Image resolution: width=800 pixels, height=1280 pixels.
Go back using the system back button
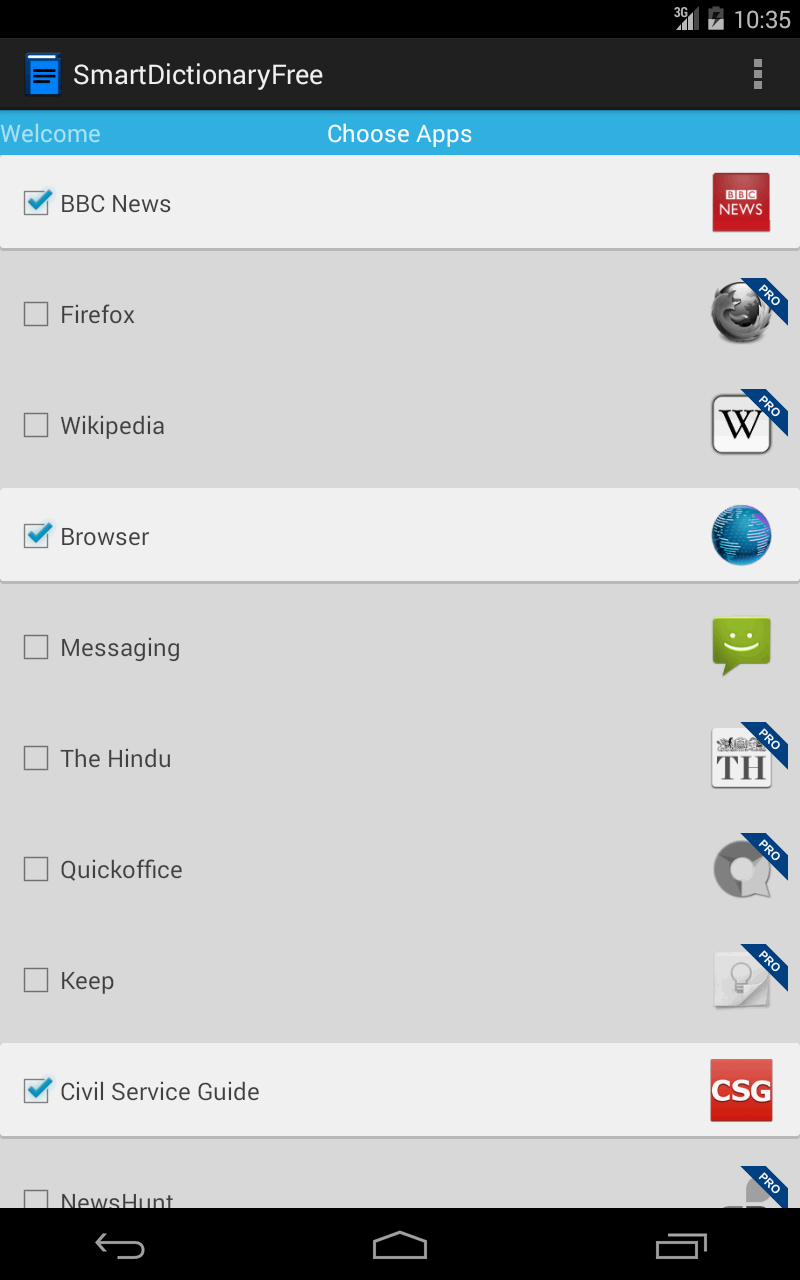pos(120,1245)
